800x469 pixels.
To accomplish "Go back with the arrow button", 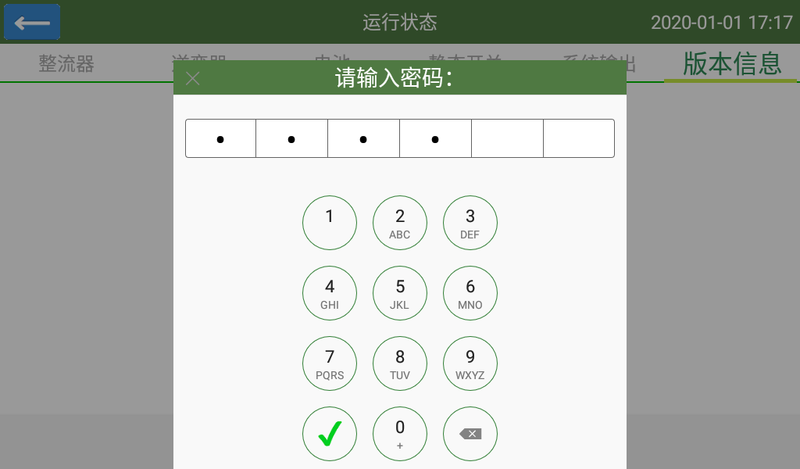I will pos(31,22).
